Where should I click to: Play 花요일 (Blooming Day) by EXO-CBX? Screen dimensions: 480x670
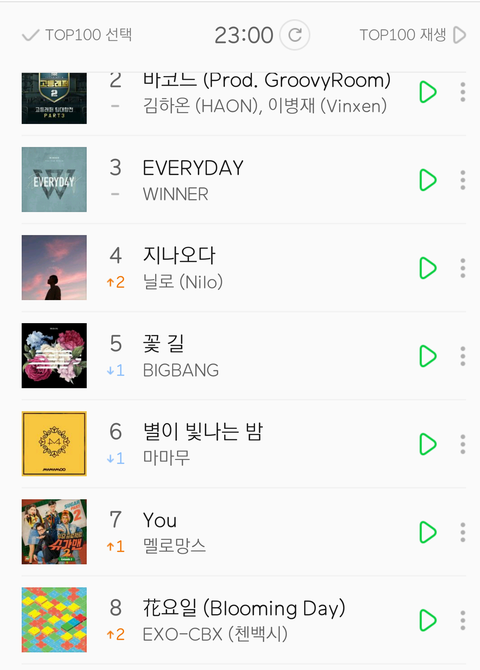[x=428, y=620]
